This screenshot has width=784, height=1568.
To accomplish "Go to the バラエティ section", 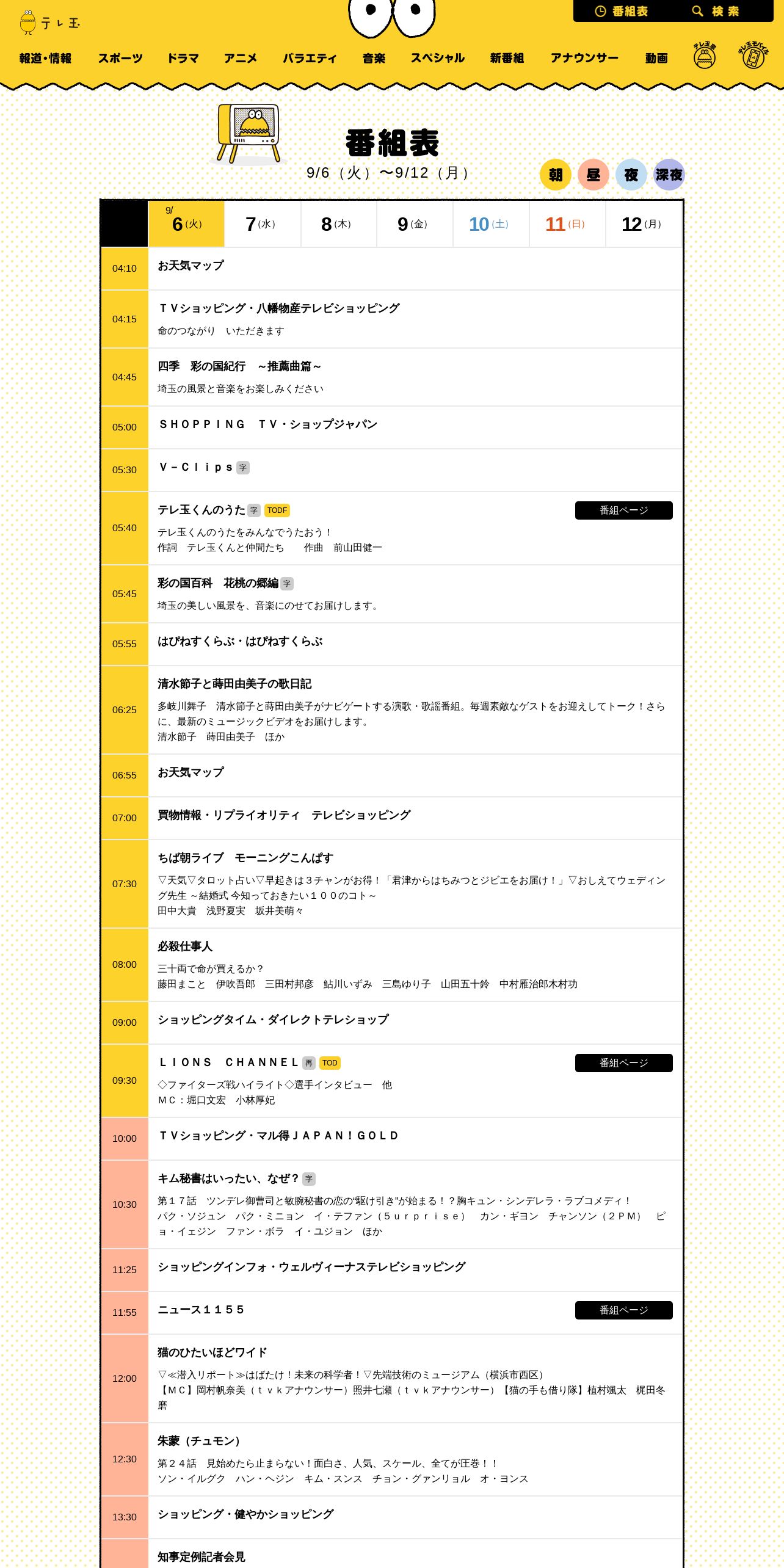I will pyautogui.click(x=310, y=58).
